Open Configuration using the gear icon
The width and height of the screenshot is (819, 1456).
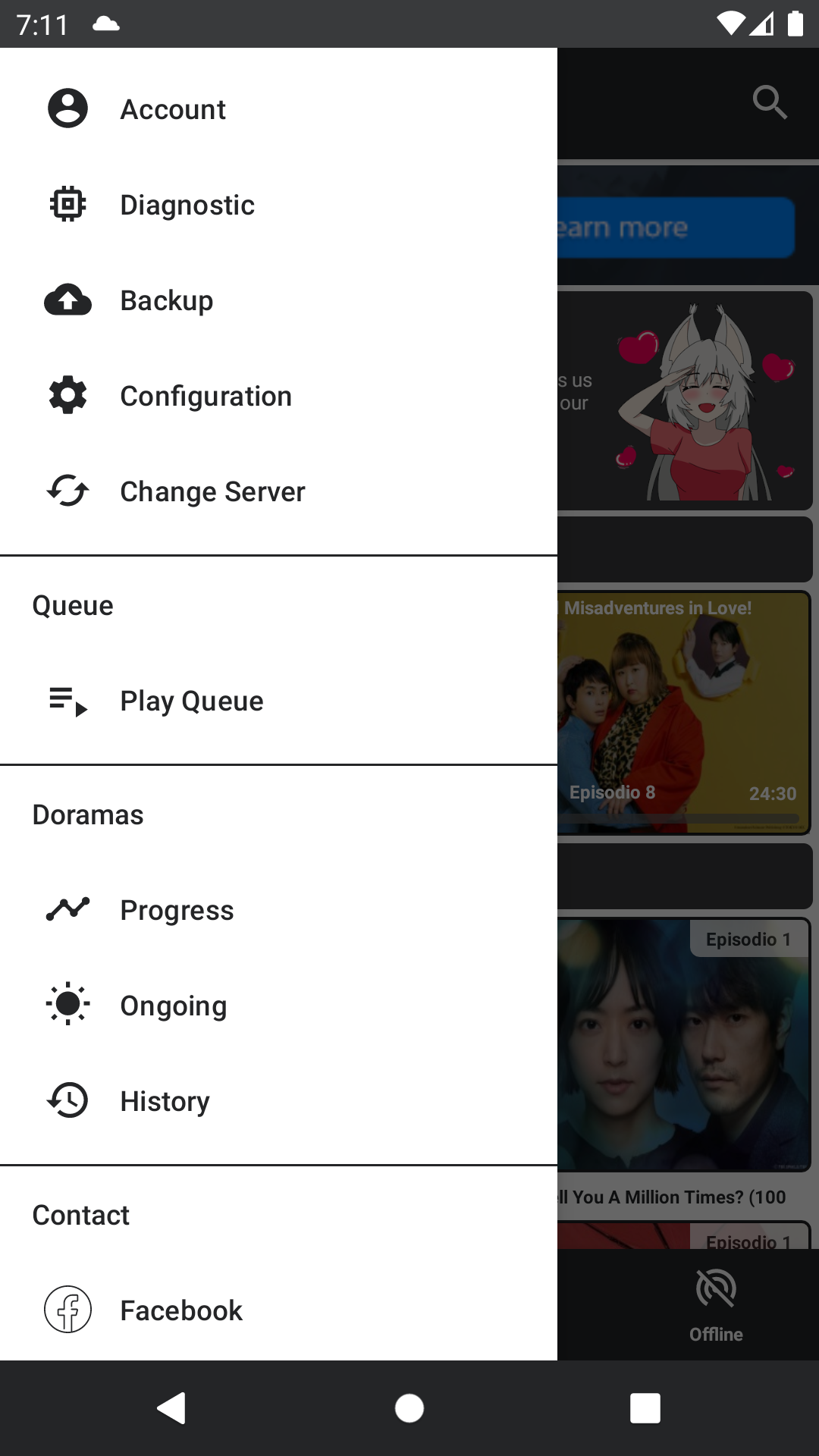[67, 395]
